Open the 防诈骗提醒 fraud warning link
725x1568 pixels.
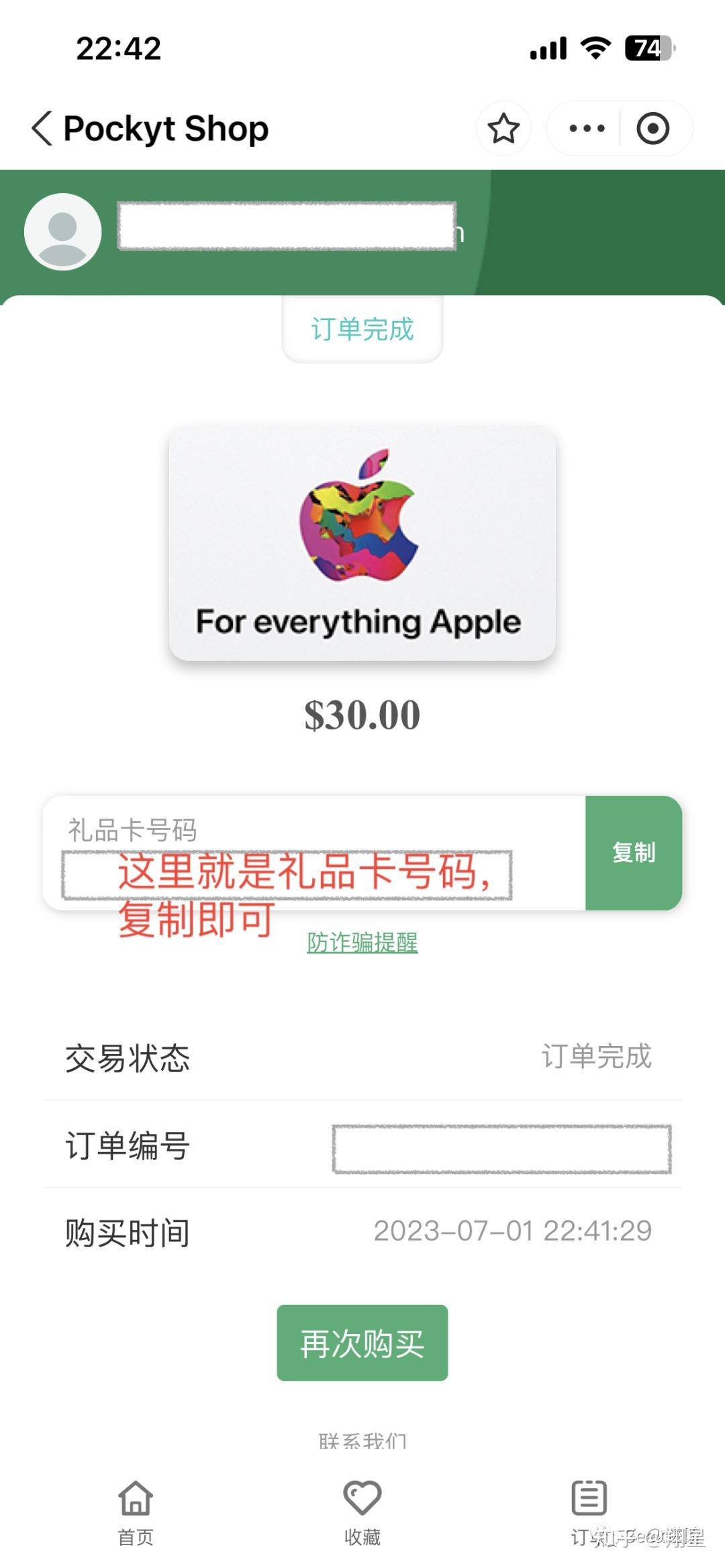362,943
